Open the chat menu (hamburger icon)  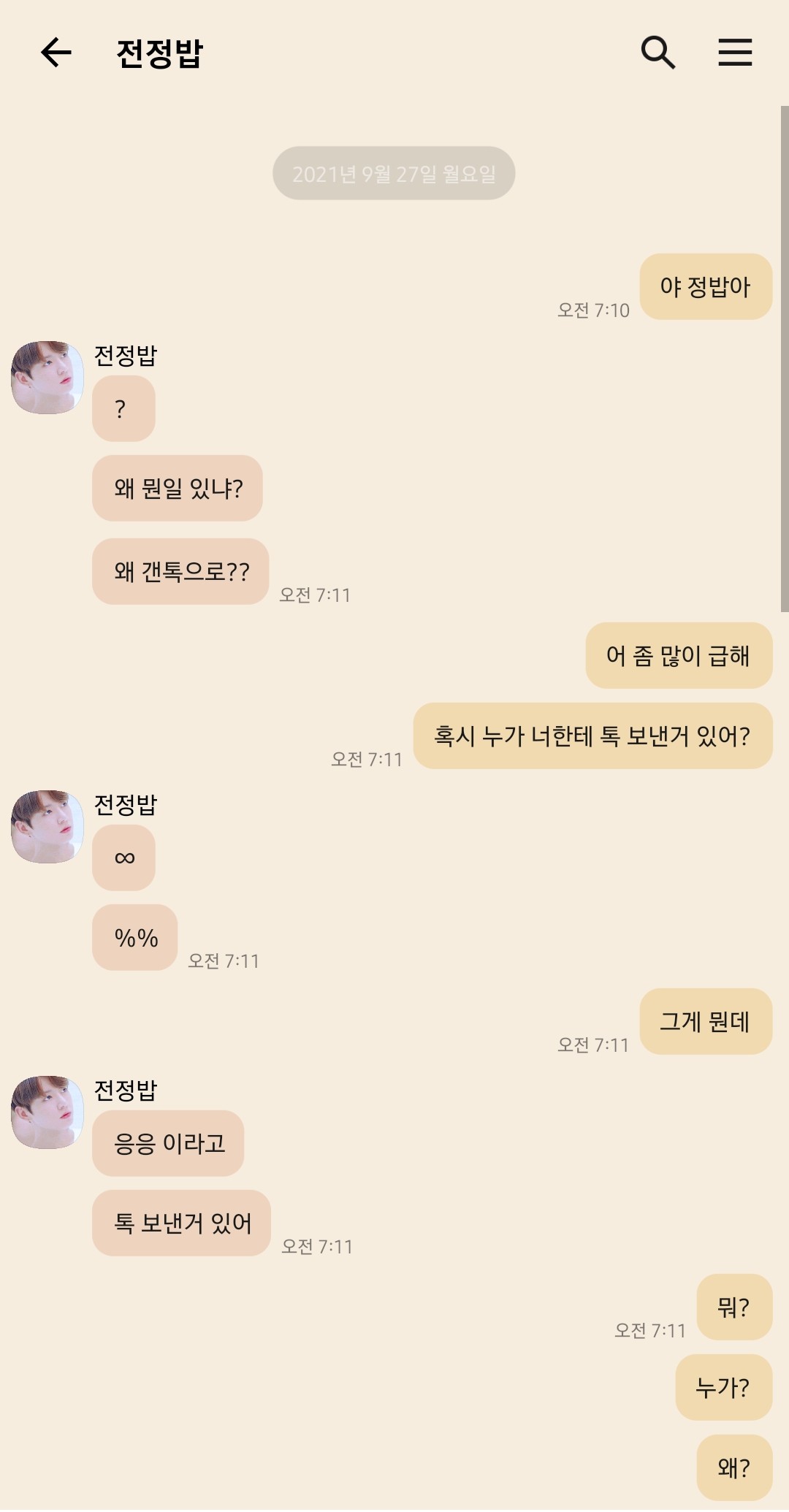(735, 53)
